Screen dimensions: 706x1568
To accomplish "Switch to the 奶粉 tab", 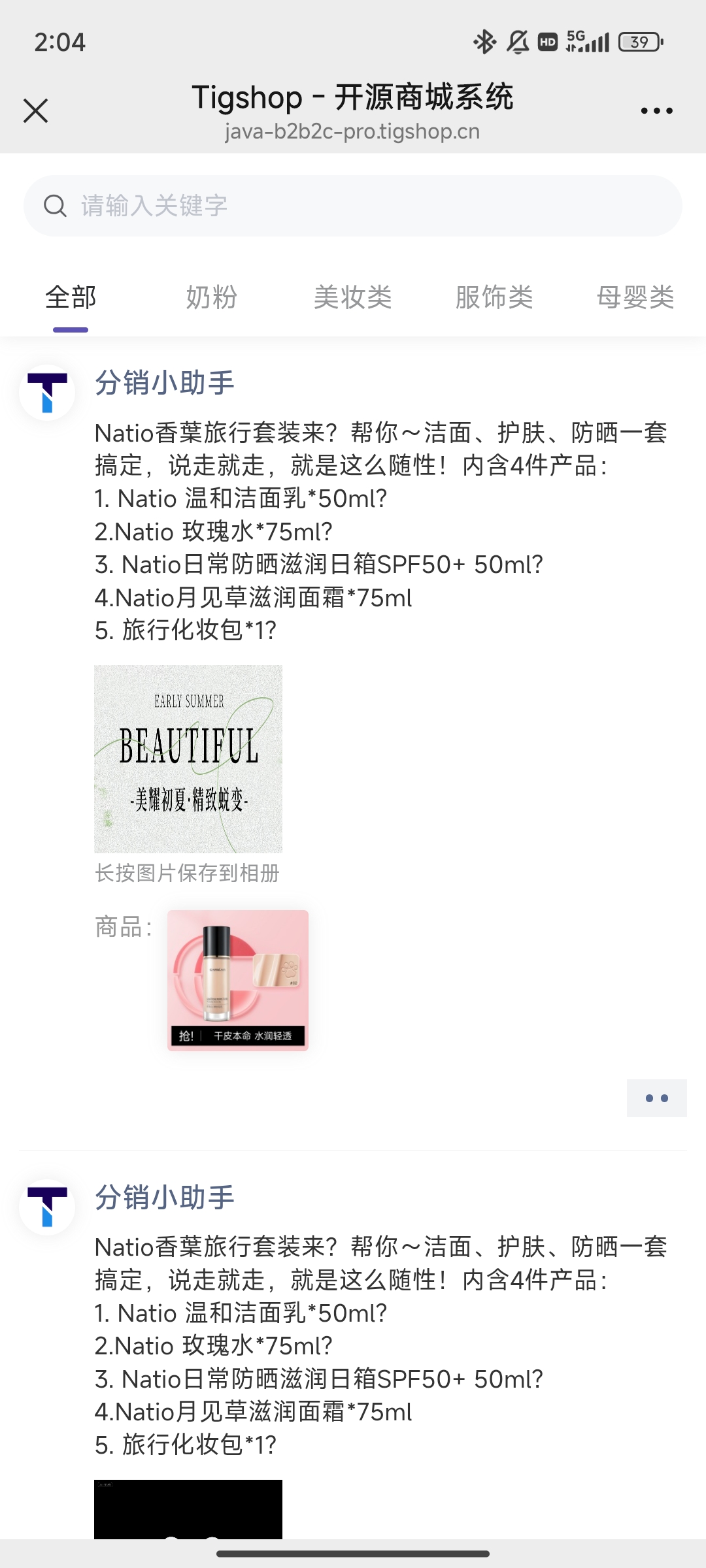I will pyautogui.click(x=211, y=298).
